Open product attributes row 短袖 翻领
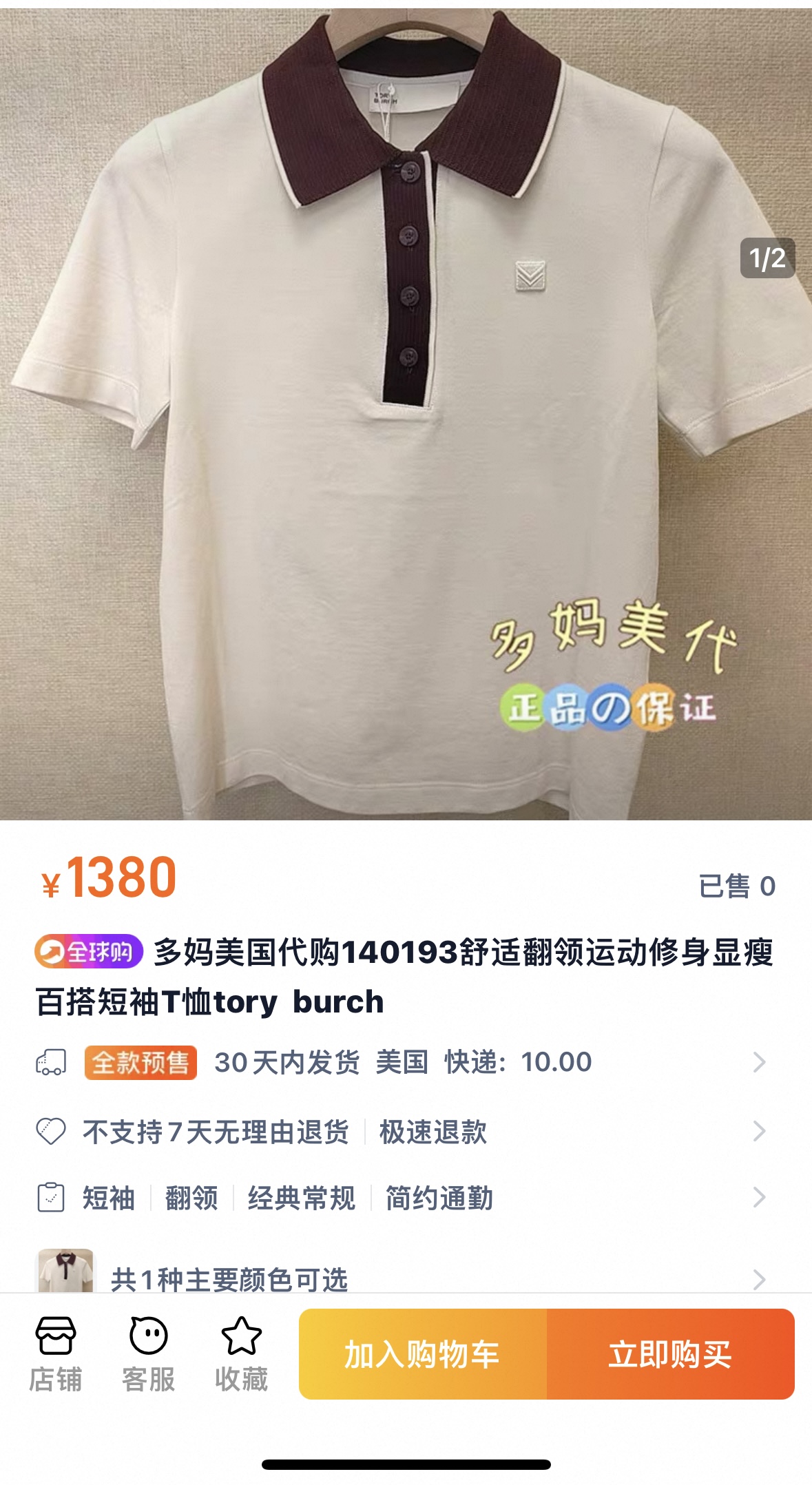812x1485 pixels. point(403,1198)
